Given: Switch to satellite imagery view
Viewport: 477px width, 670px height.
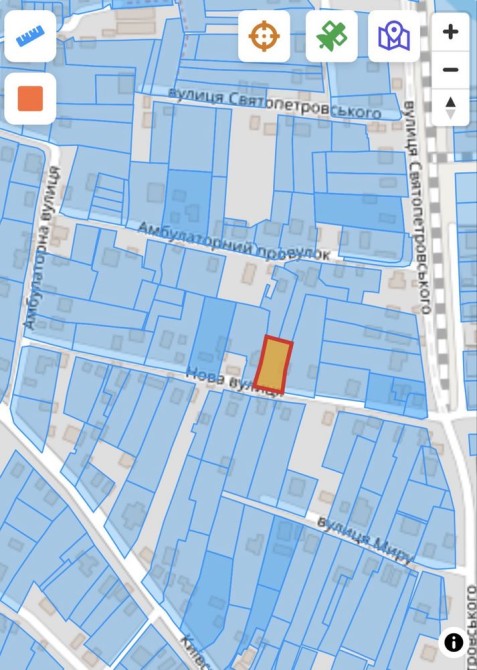Looking at the screenshot, I should point(332,36).
